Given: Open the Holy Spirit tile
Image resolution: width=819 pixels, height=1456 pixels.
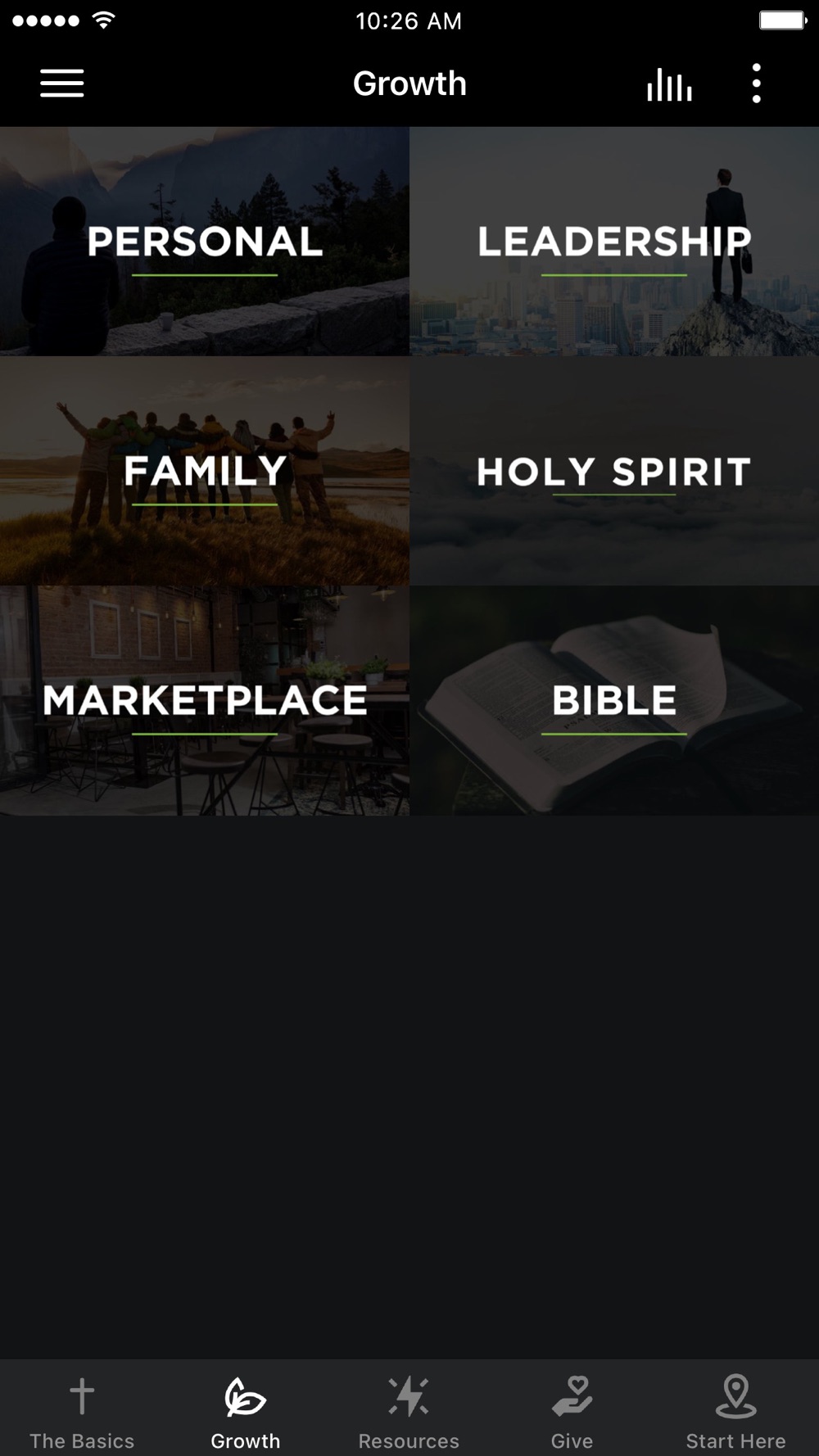Looking at the screenshot, I should (x=614, y=471).
